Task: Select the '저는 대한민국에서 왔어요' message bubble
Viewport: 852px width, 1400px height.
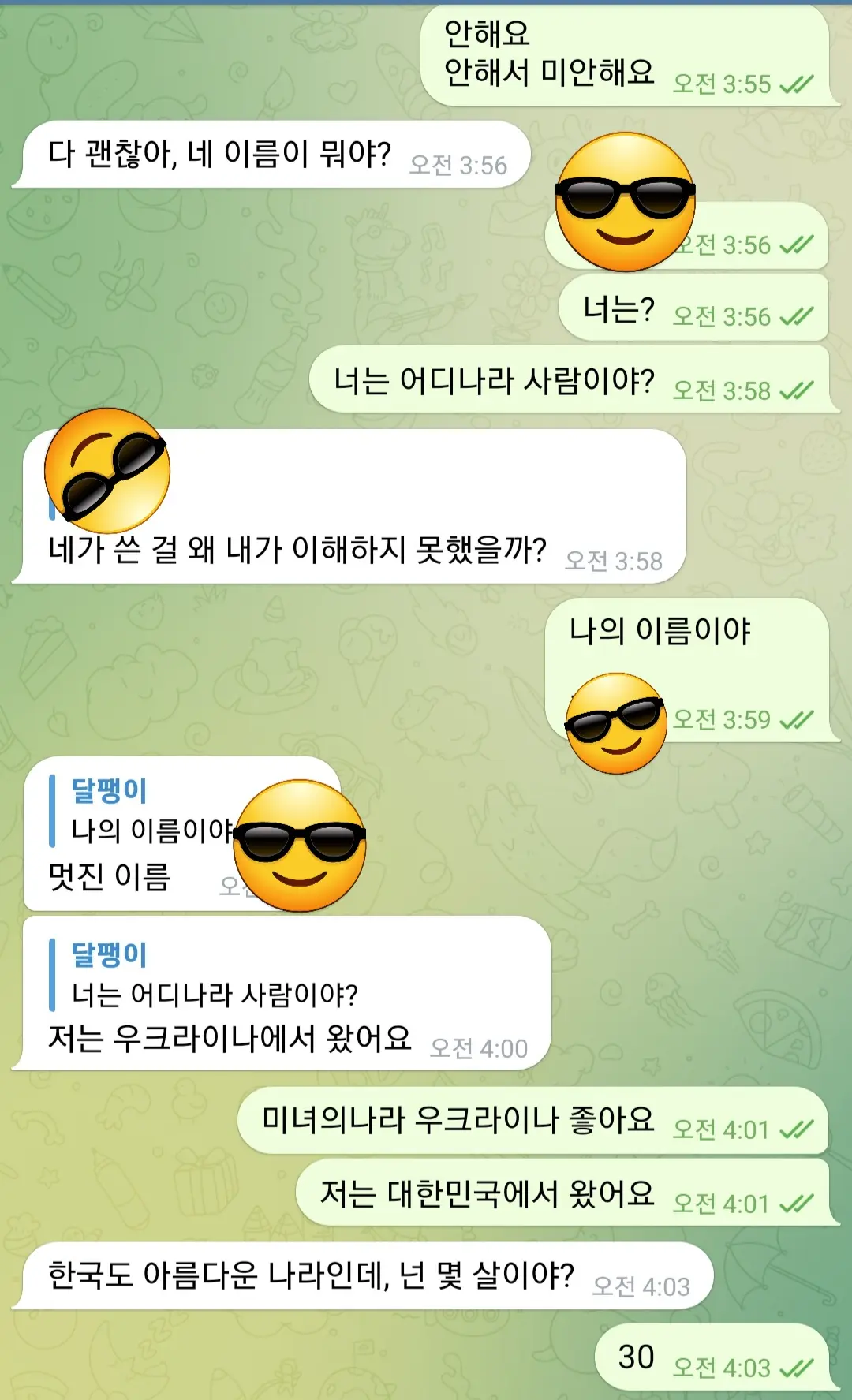Action: 488,1193
